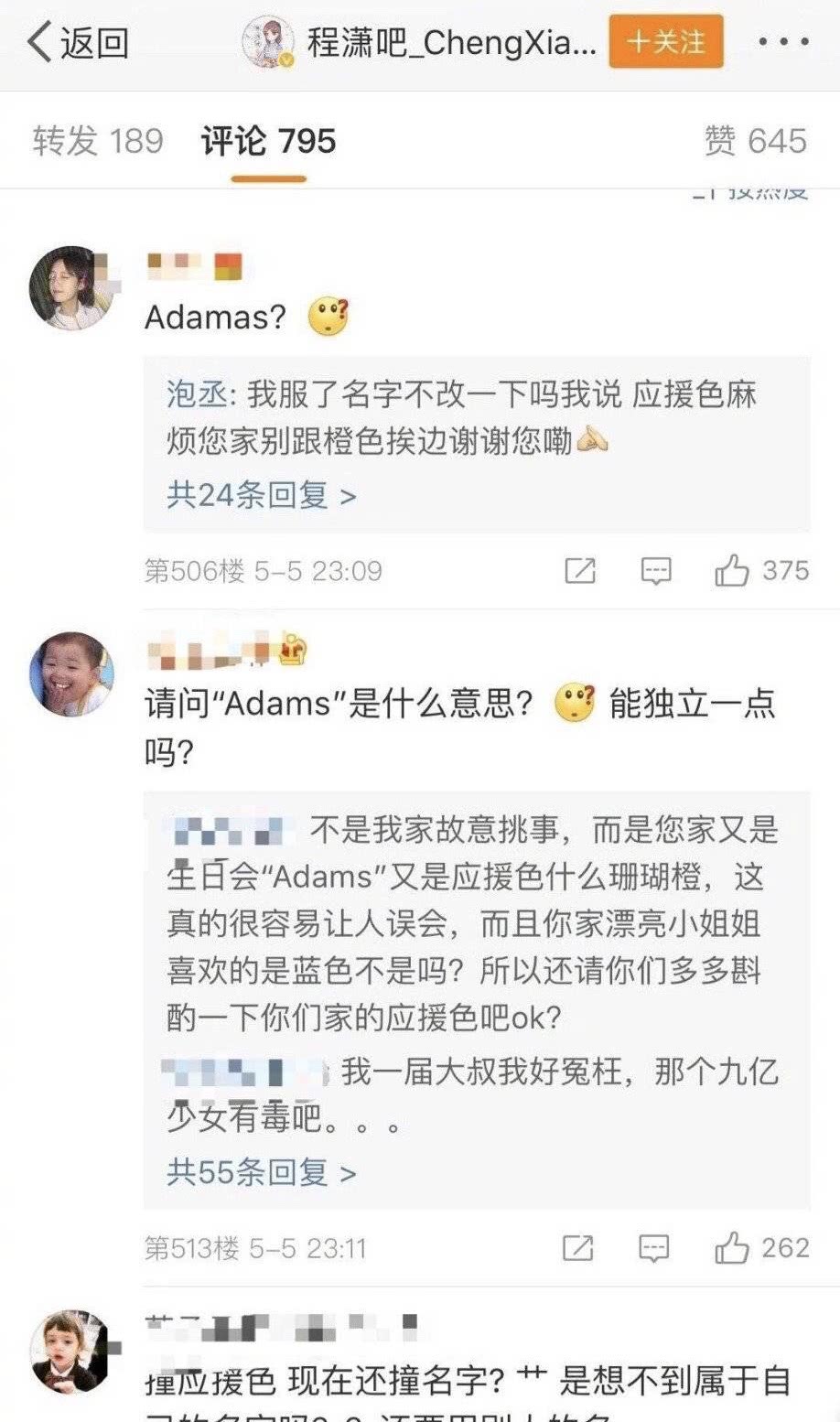Viewport: 840px width, 1422px height.
Task: Follow the account with +关注
Action: [666, 42]
